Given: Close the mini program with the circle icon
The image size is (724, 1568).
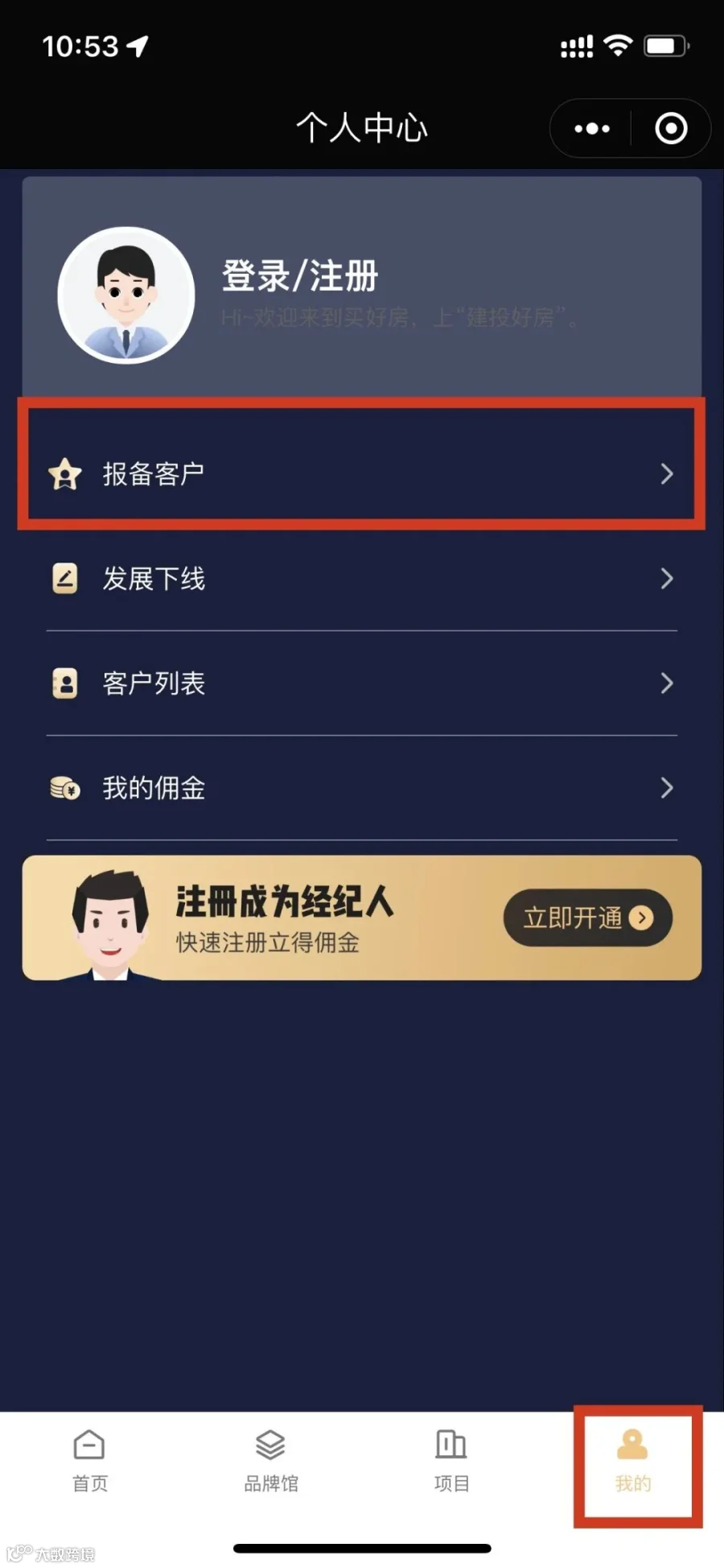Looking at the screenshot, I should coord(671,128).
